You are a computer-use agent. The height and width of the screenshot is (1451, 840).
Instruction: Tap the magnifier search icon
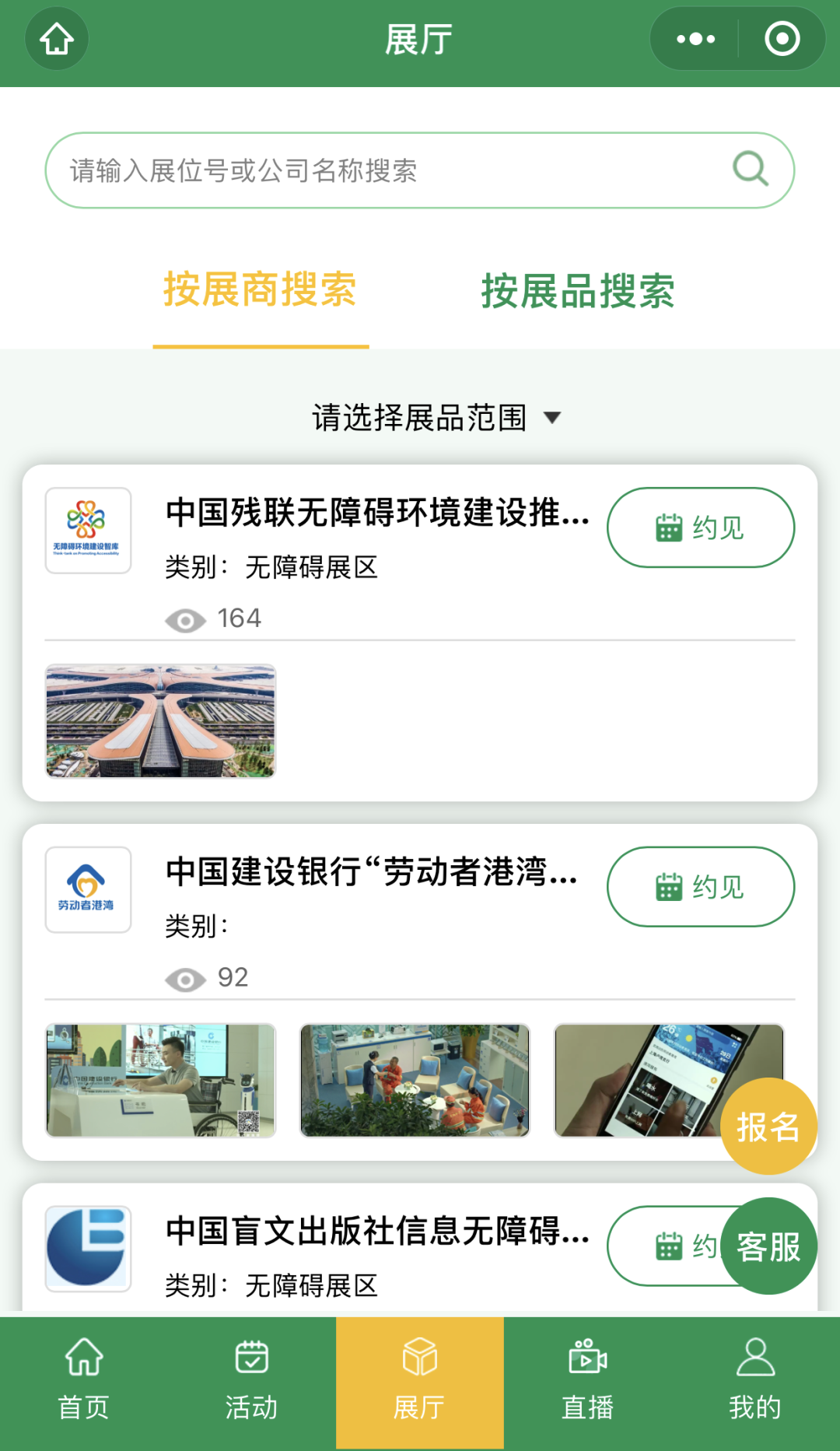coord(751,169)
